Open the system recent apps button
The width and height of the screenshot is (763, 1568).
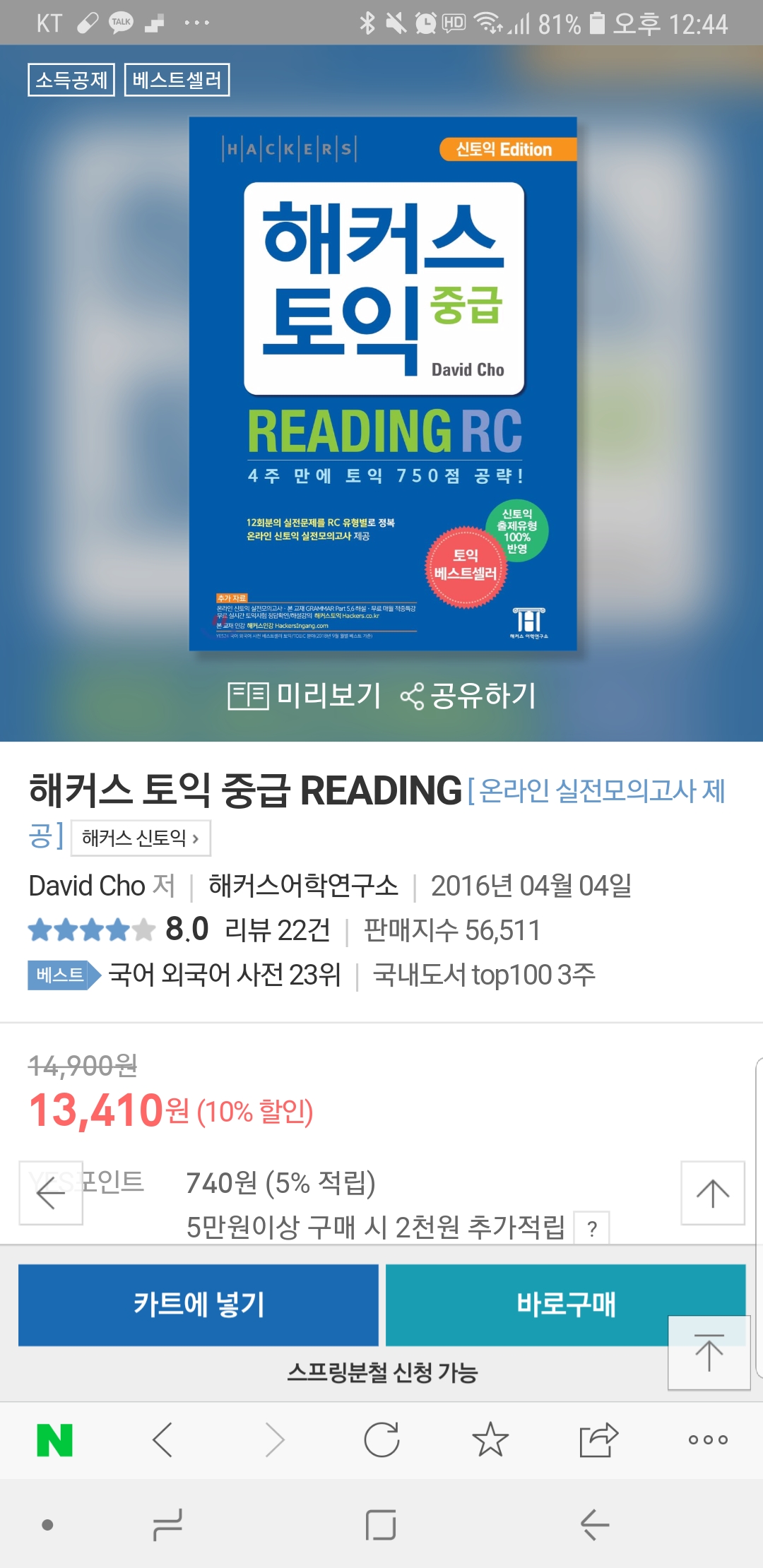(x=167, y=1525)
